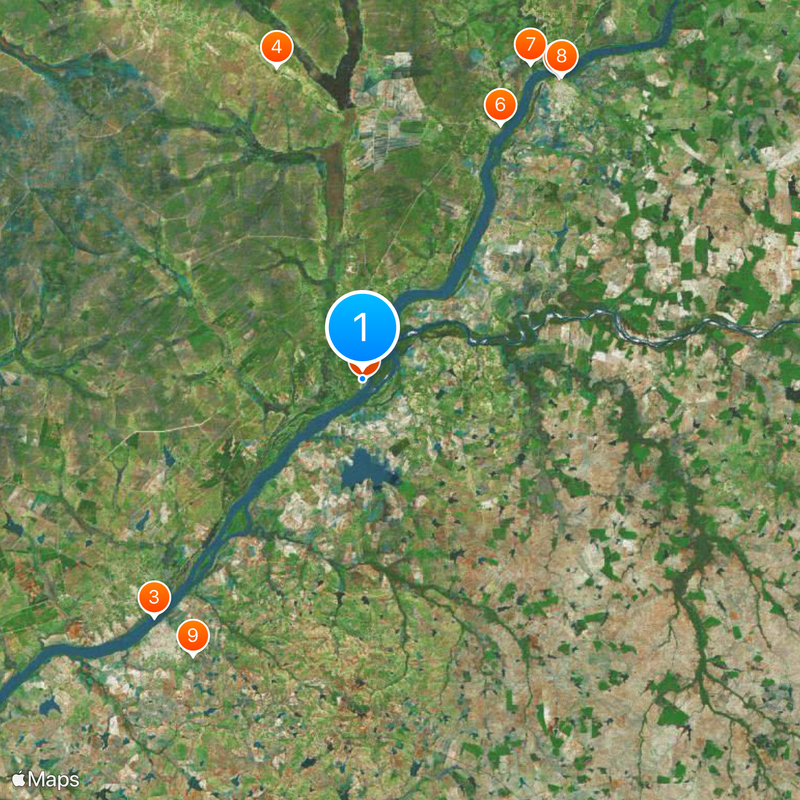The image size is (800, 800).
Task: Select the large blue pin numbered 1
Action: (x=362, y=327)
